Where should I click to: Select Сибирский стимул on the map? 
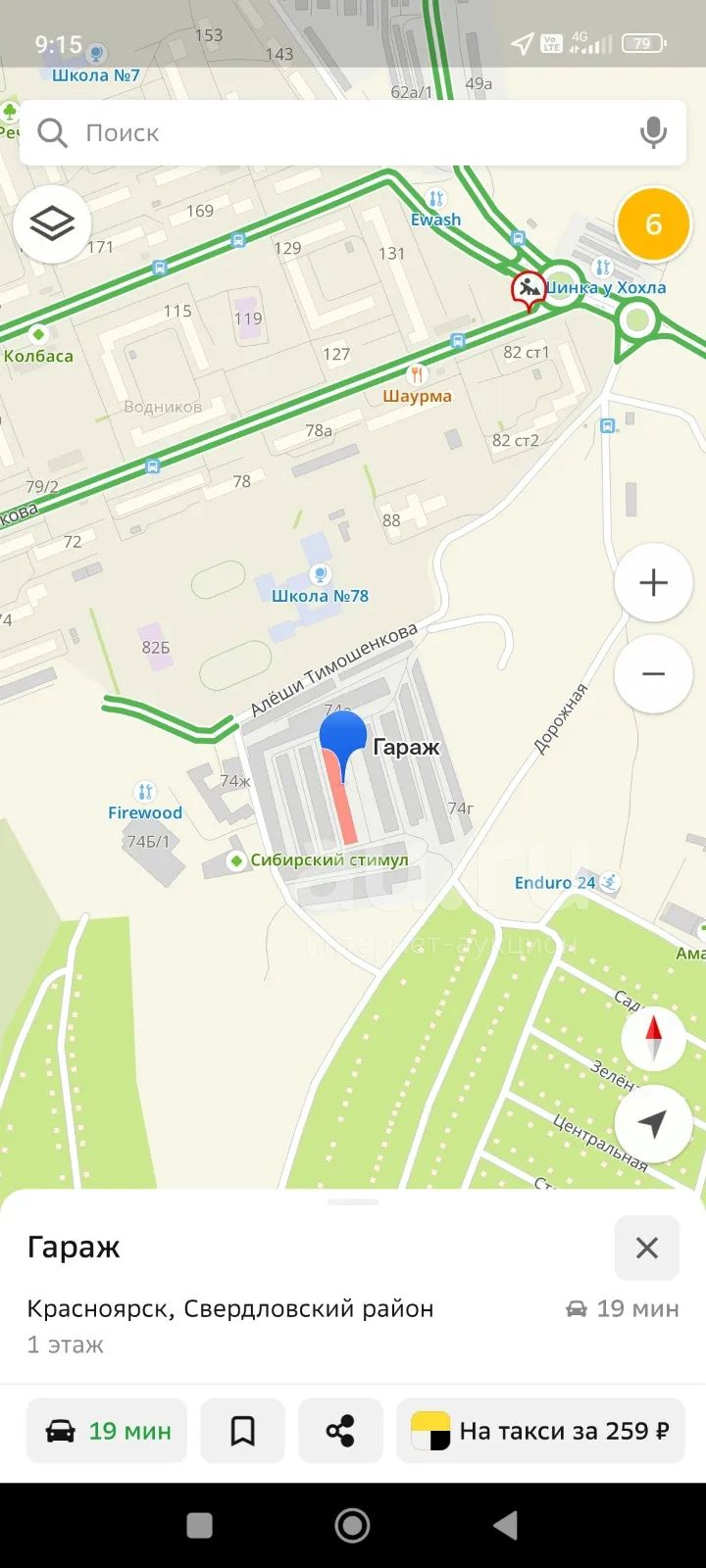tap(319, 860)
